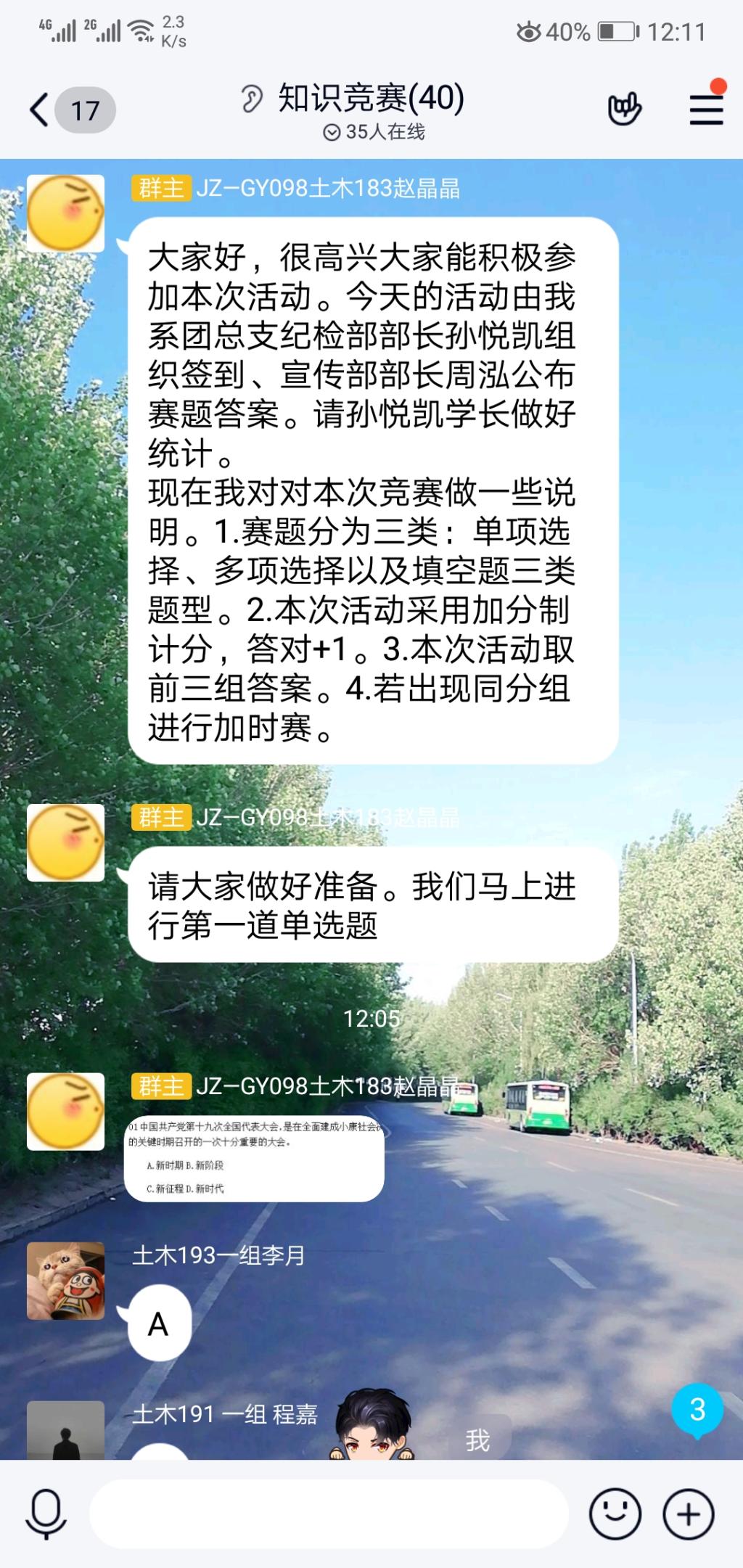View the group owner 赵晶晶's avatar profile
The width and height of the screenshot is (743, 1568).
[65, 213]
